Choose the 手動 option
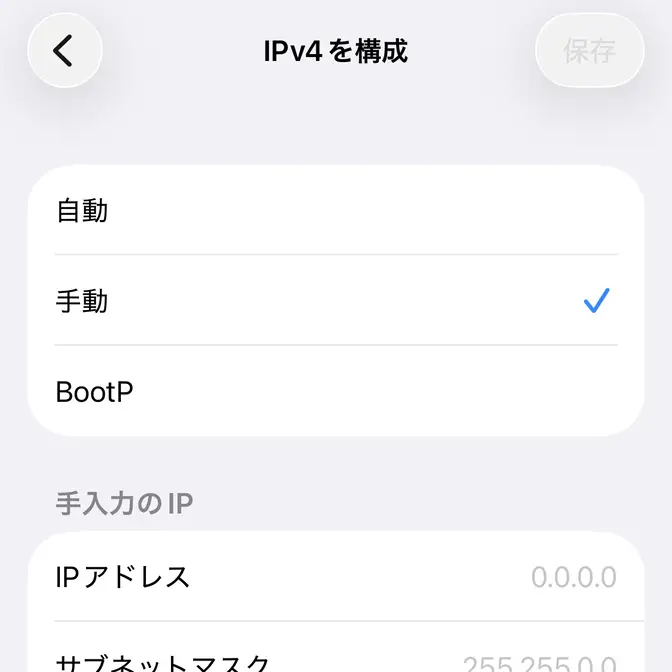The image size is (672, 672). tap(336, 301)
